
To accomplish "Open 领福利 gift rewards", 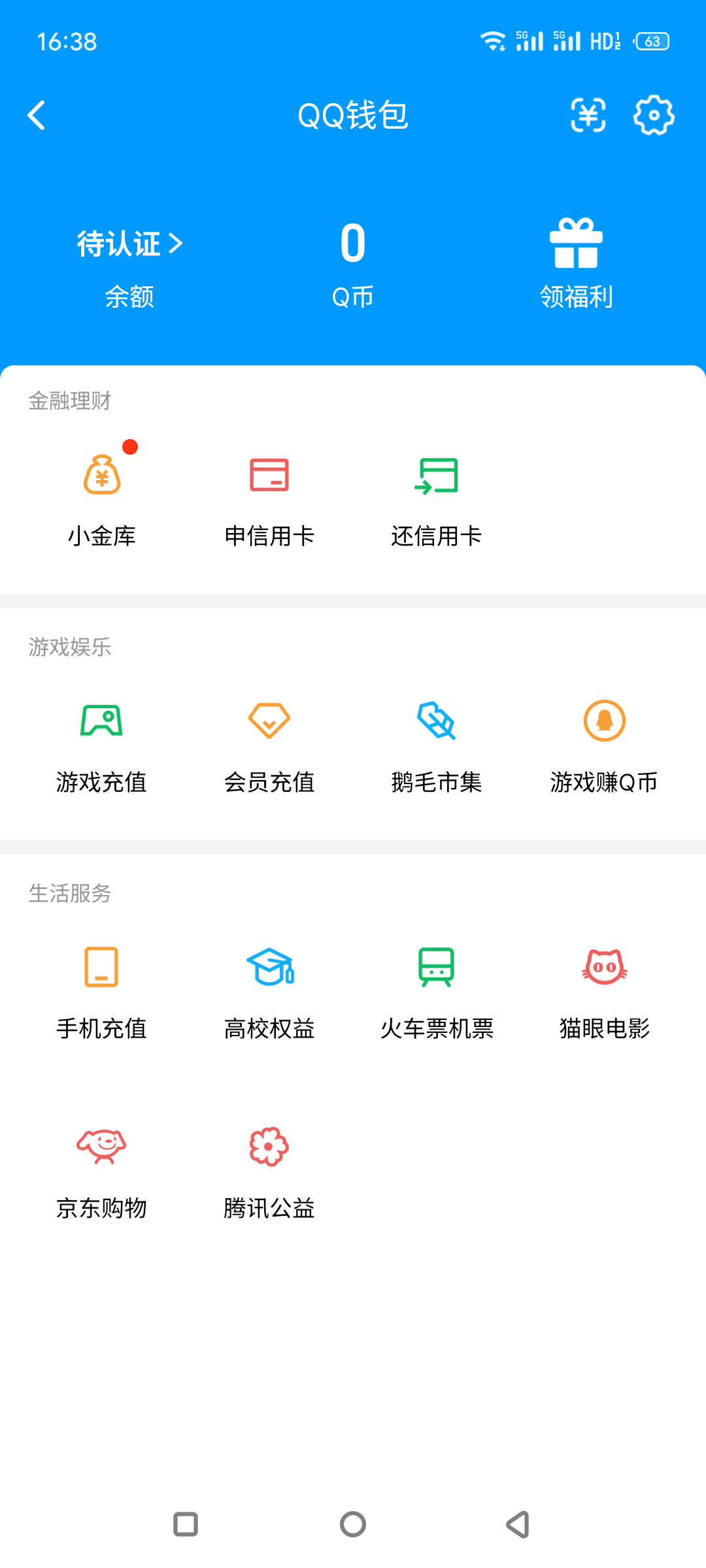I will [x=575, y=261].
